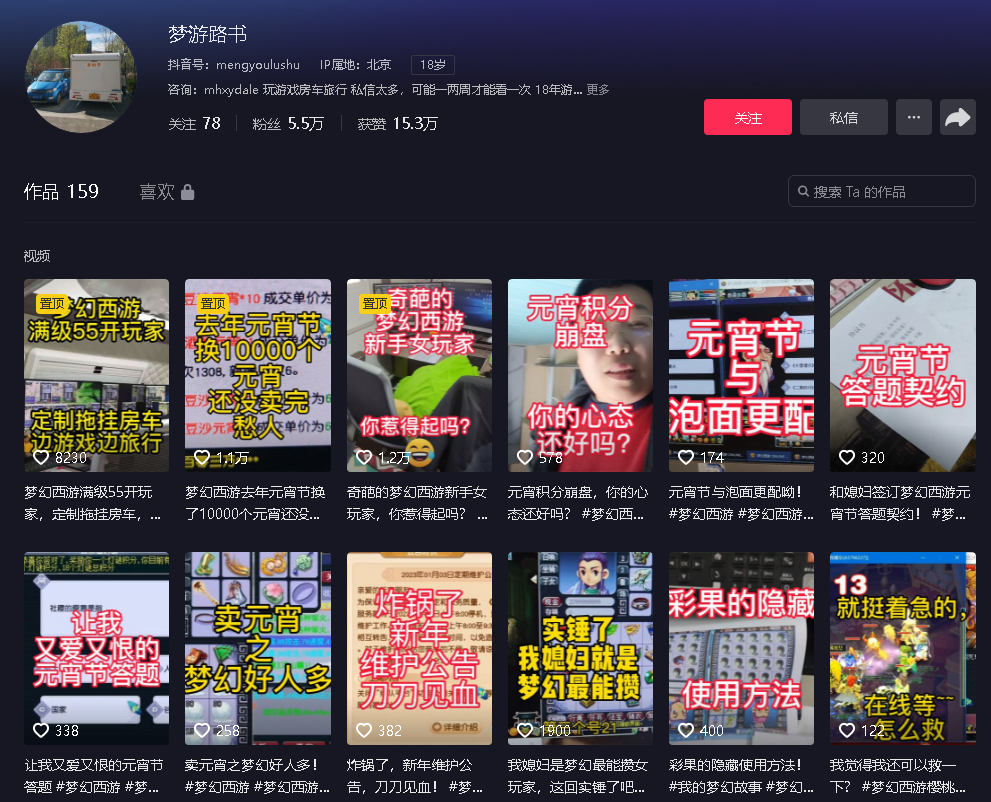The width and height of the screenshot is (991, 802).
Task: Send a private message via 私信
Action: pos(843,117)
